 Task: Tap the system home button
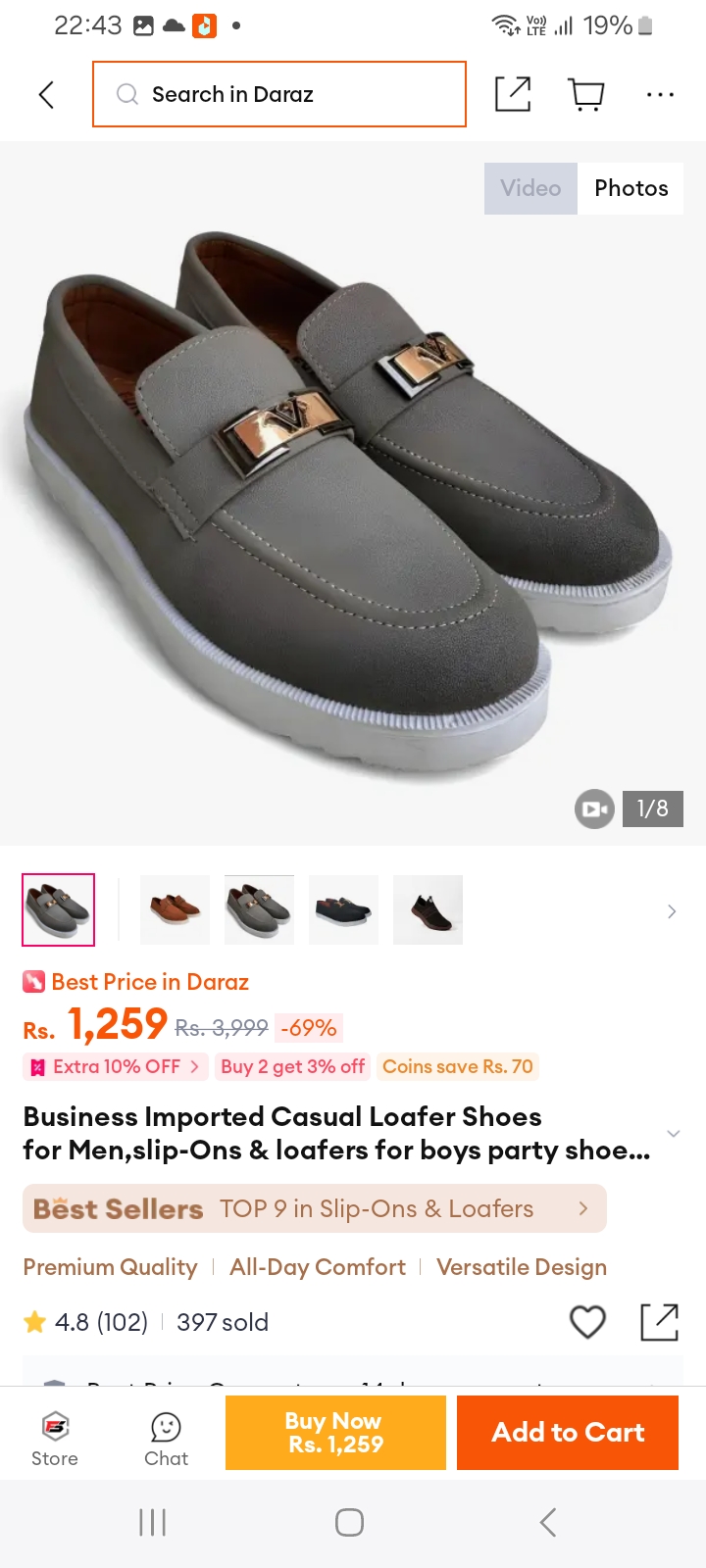click(x=350, y=1522)
